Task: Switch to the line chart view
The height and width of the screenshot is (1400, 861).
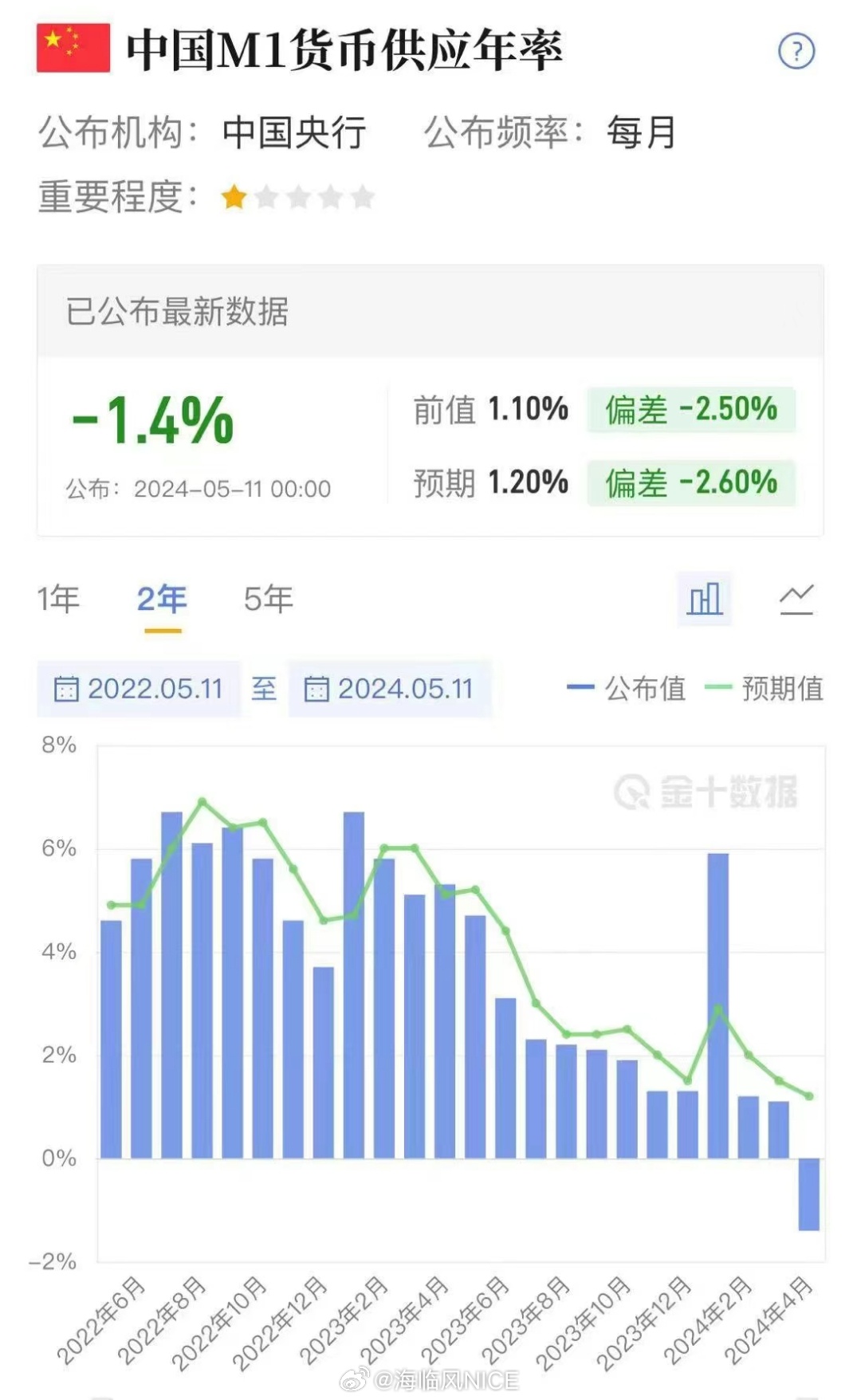Action: pos(796,600)
